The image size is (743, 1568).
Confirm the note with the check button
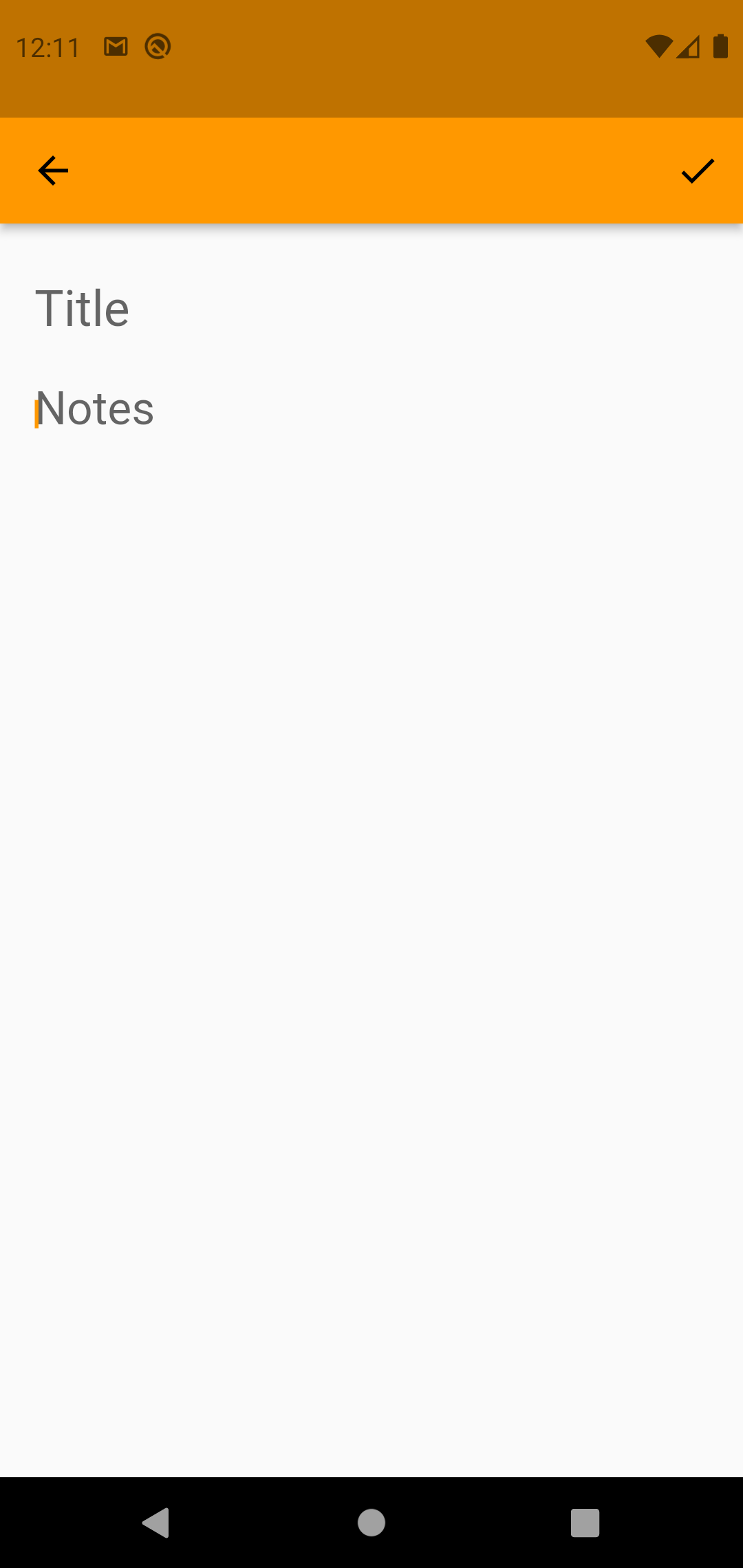pos(697,171)
